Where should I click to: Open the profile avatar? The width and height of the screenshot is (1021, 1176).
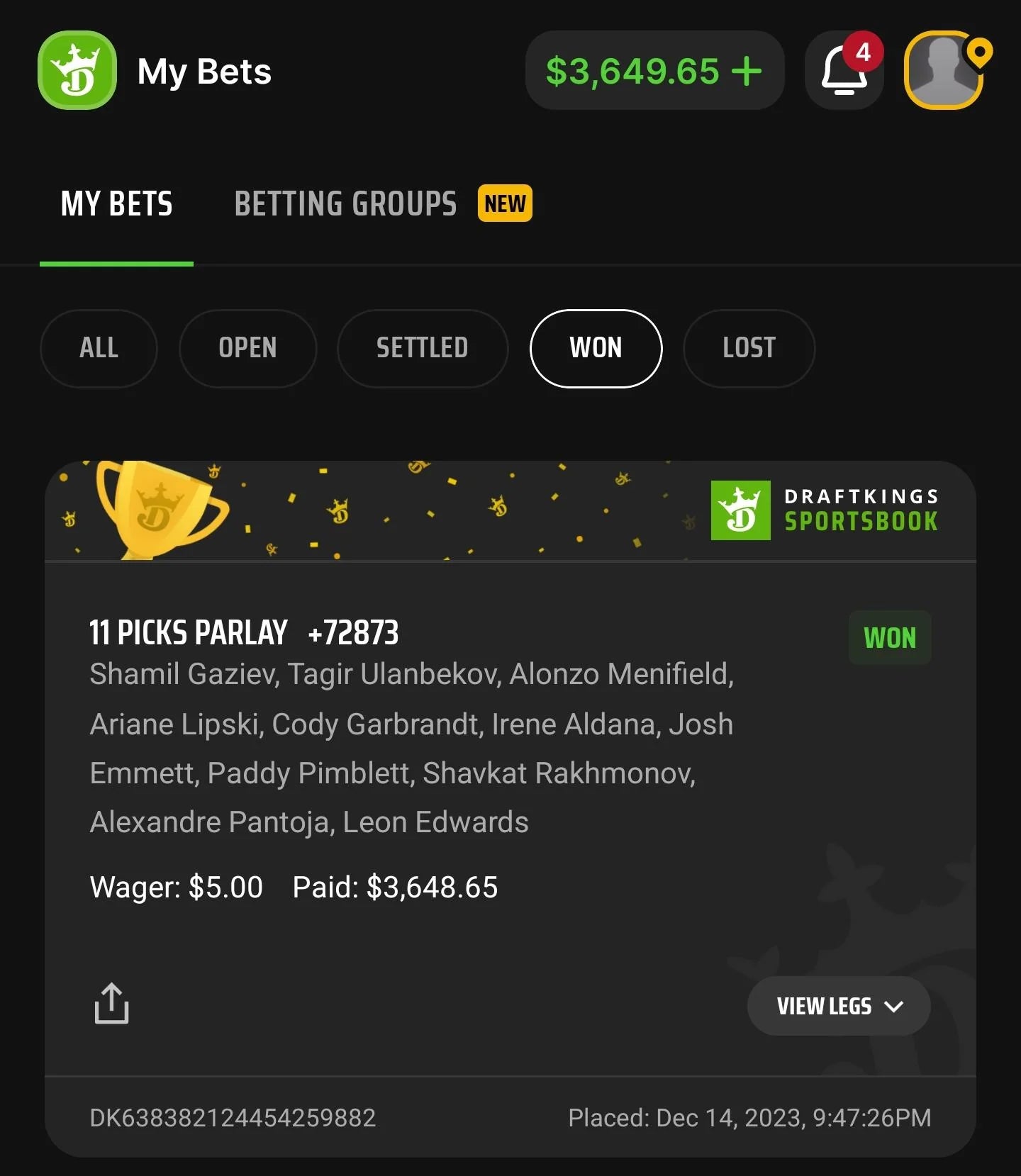[x=943, y=71]
